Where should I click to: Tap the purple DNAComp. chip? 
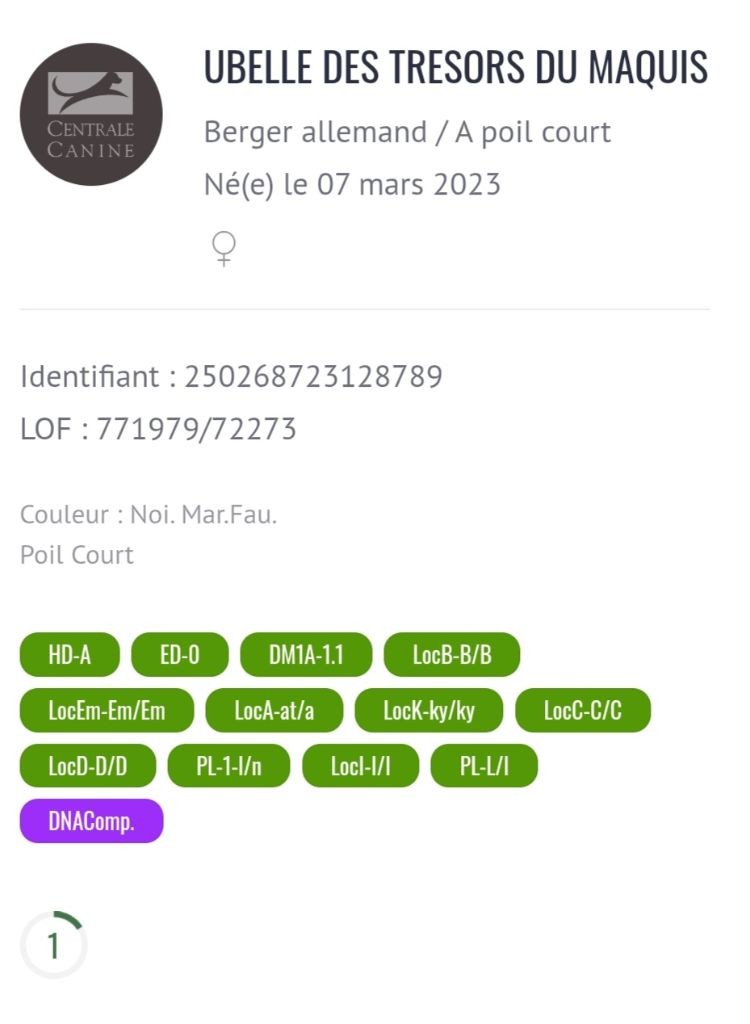click(91, 822)
